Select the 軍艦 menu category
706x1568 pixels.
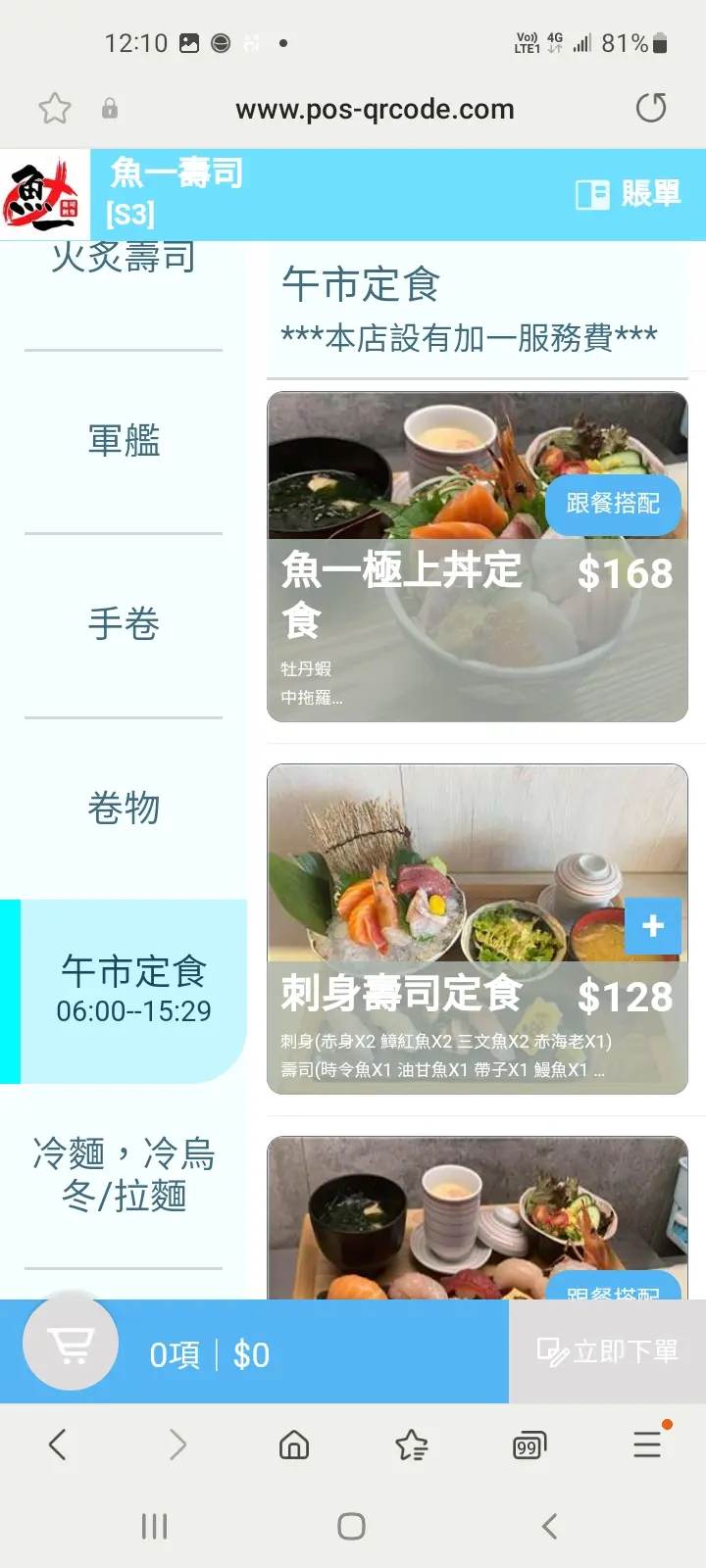click(x=124, y=441)
